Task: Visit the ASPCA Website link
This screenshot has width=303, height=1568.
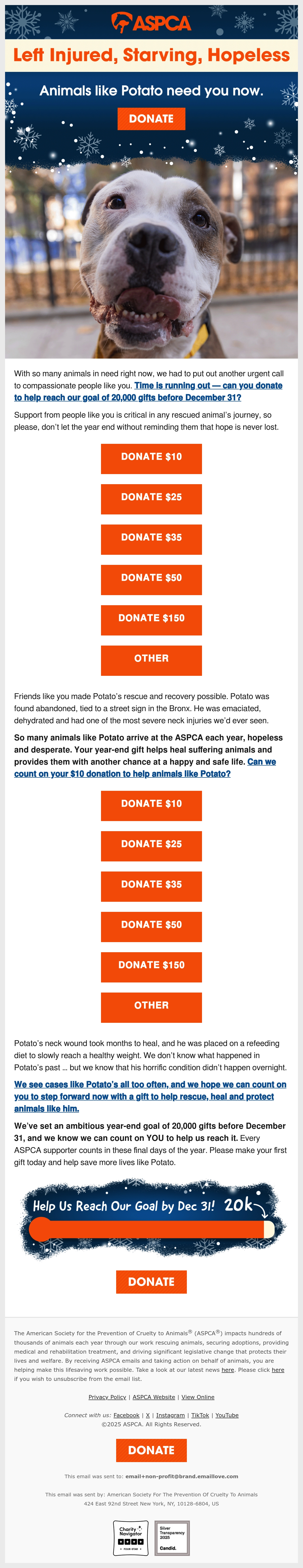Action: coord(154,1397)
